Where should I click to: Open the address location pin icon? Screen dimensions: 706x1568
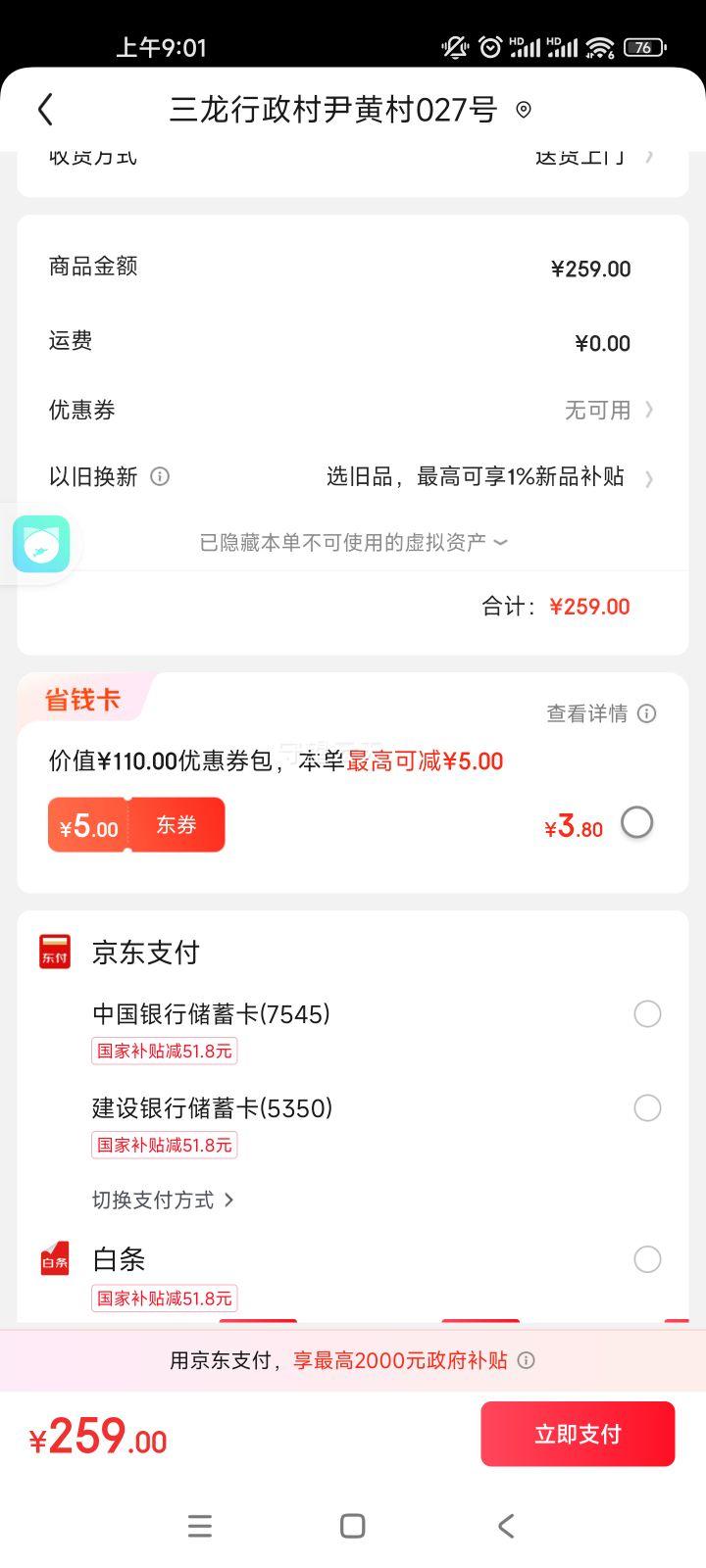click(x=524, y=110)
